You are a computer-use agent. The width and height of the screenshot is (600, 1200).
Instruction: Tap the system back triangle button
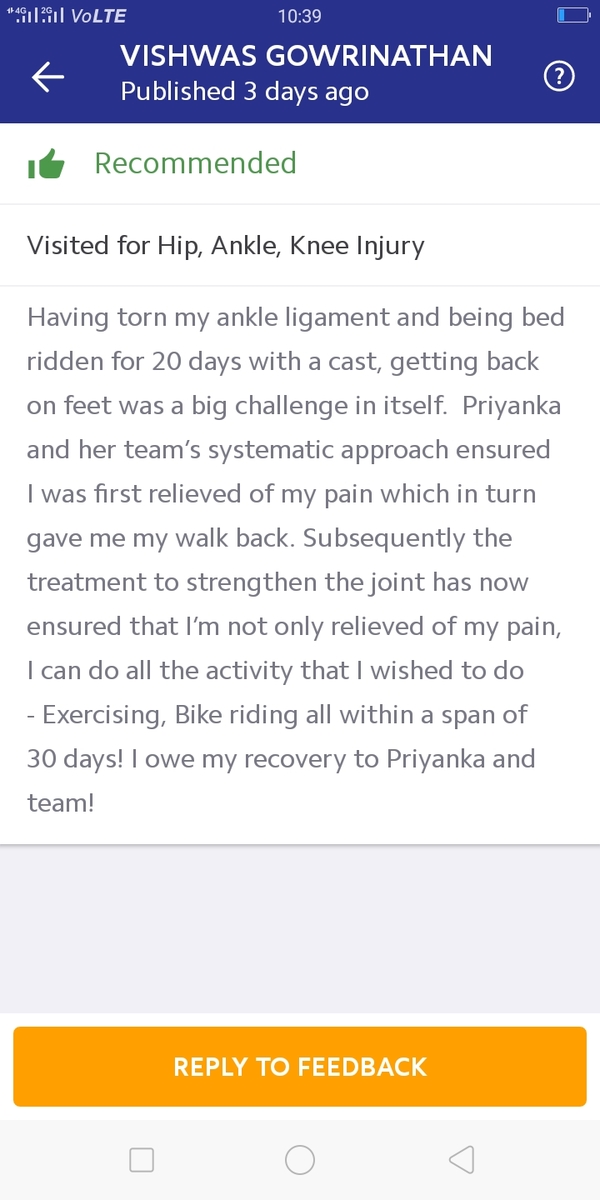pyautogui.click(x=461, y=1159)
